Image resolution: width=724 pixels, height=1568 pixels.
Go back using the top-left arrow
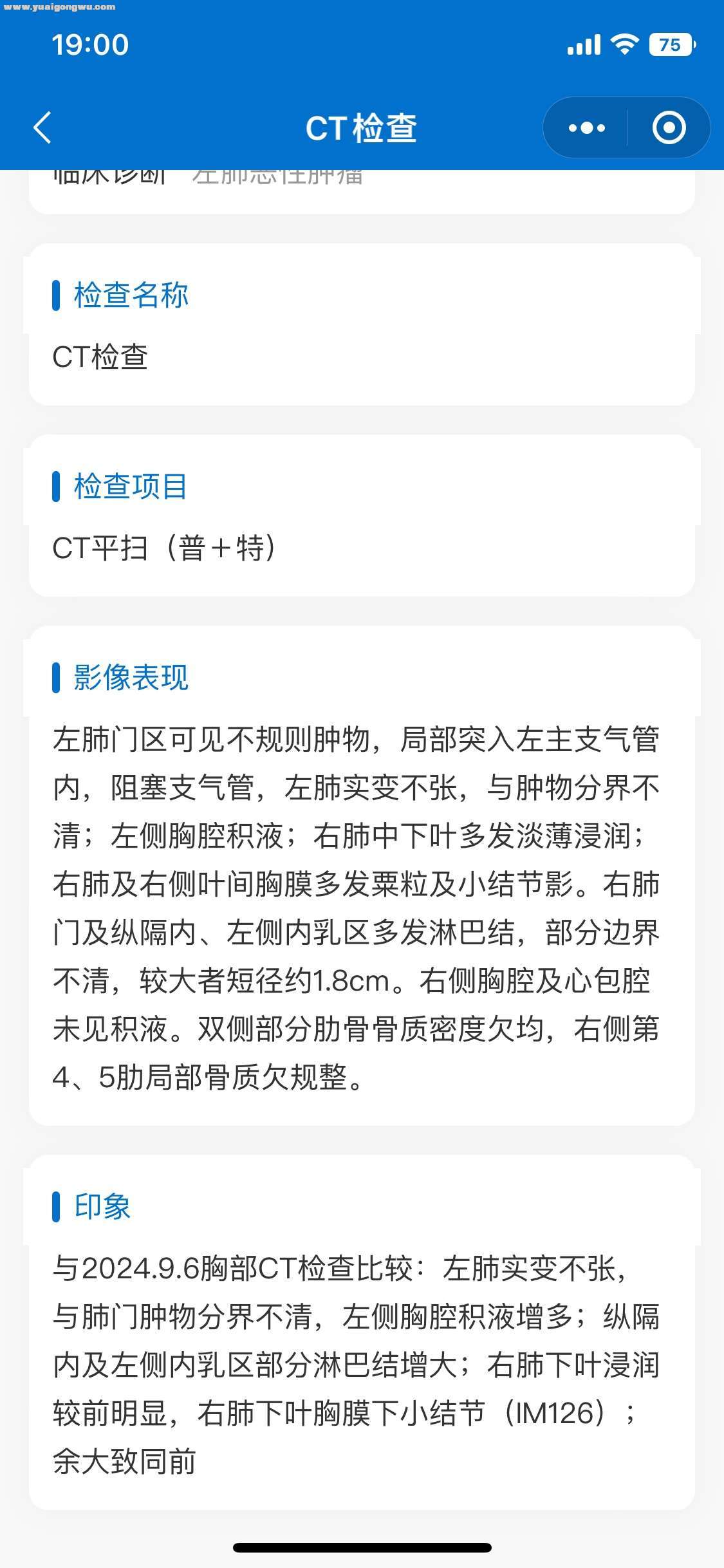[42, 127]
